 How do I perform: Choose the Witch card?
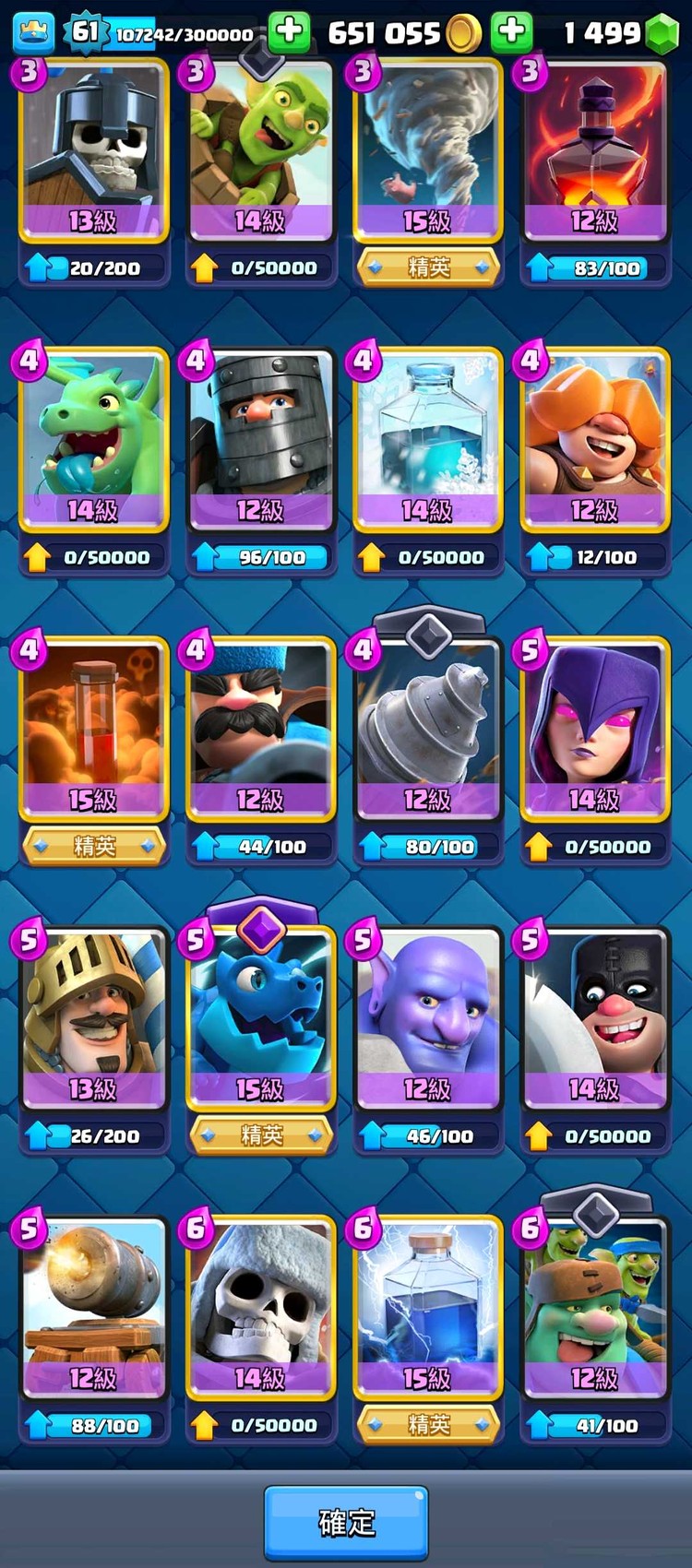pyautogui.click(x=594, y=731)
